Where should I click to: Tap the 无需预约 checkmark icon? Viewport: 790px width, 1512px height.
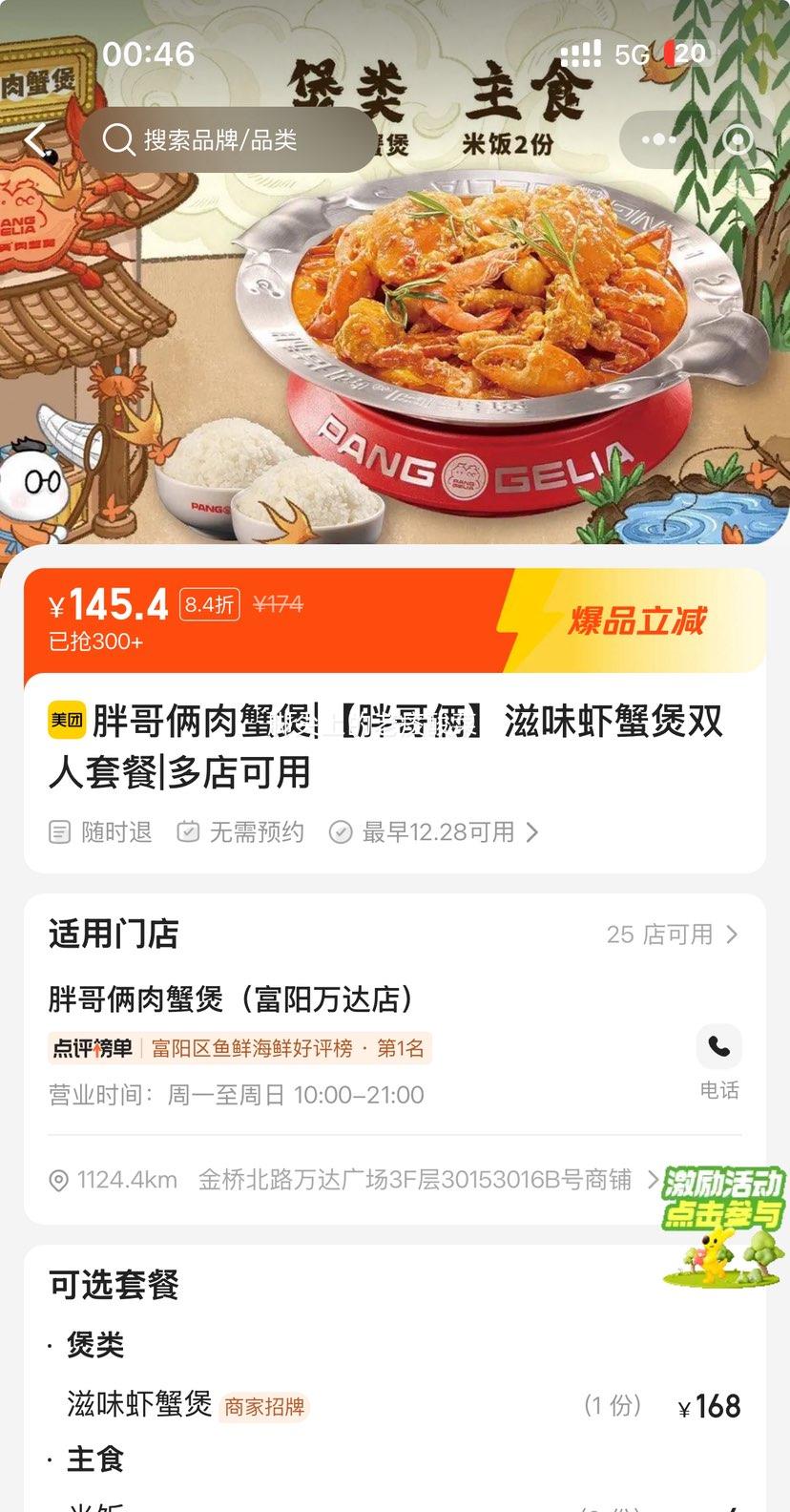point(188,831)
